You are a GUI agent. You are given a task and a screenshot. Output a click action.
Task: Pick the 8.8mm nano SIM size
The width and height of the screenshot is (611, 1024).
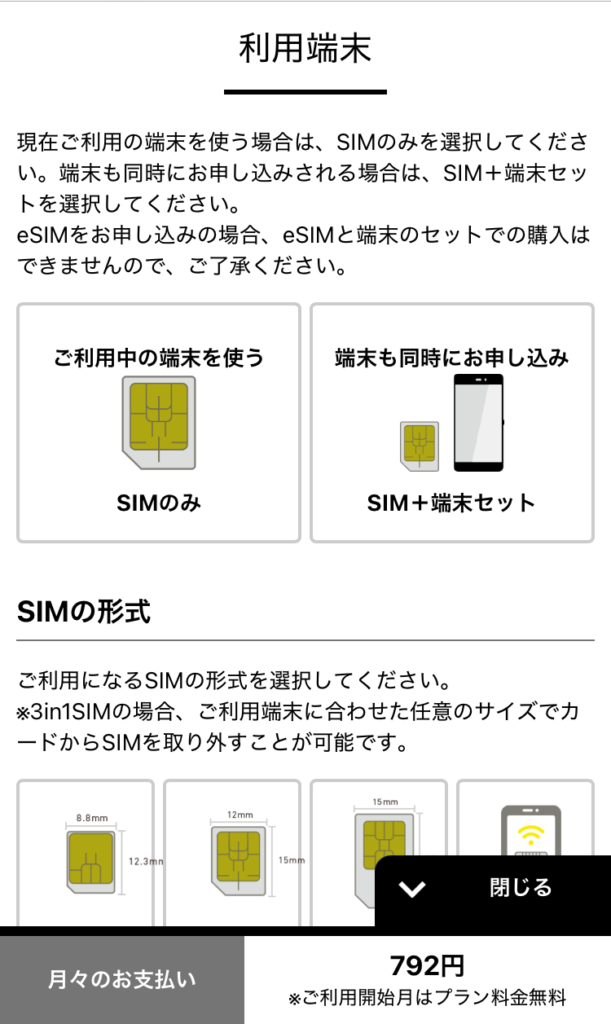[x=86, y=852]
